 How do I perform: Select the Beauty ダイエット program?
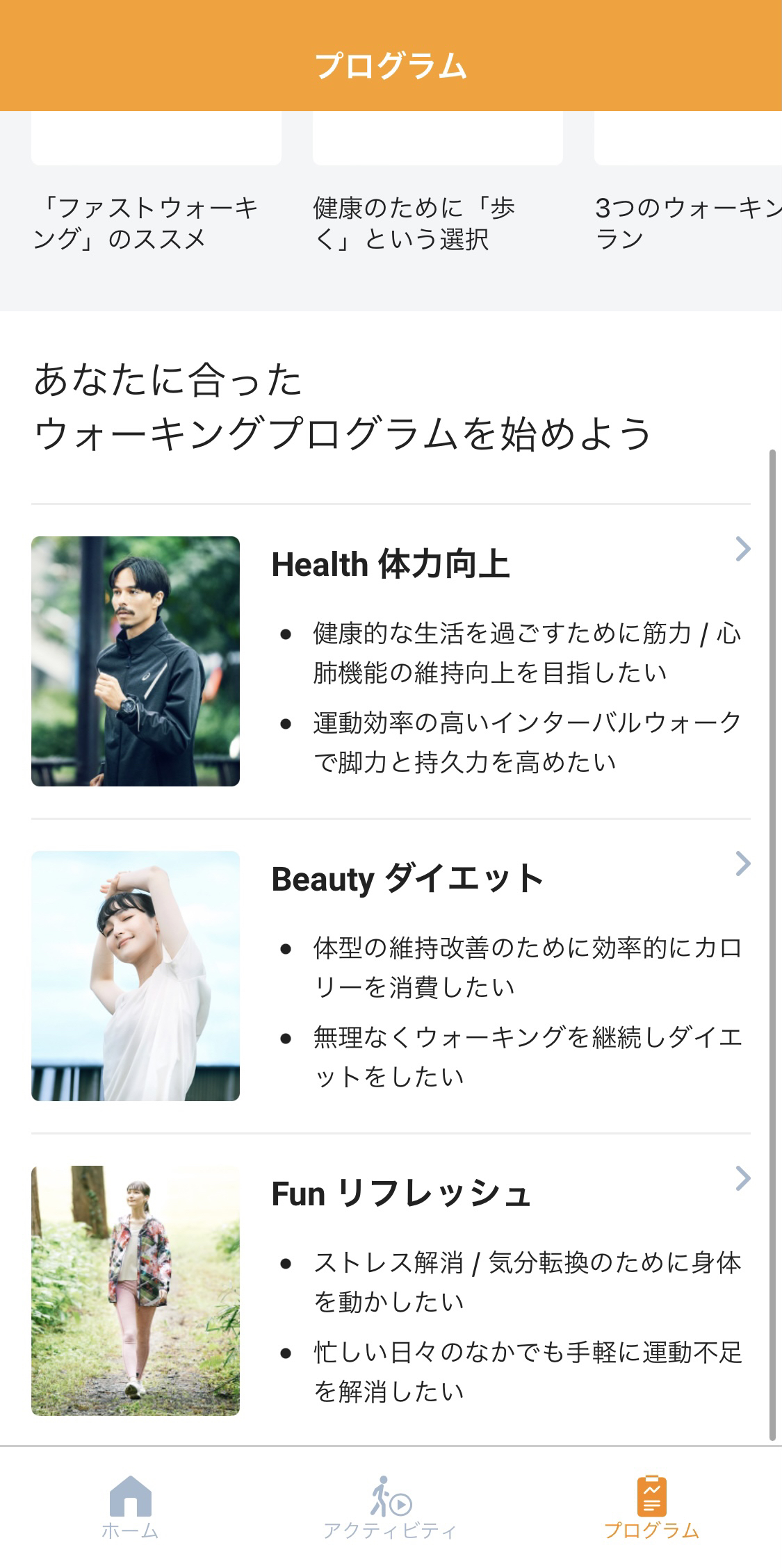click(391, 975)
